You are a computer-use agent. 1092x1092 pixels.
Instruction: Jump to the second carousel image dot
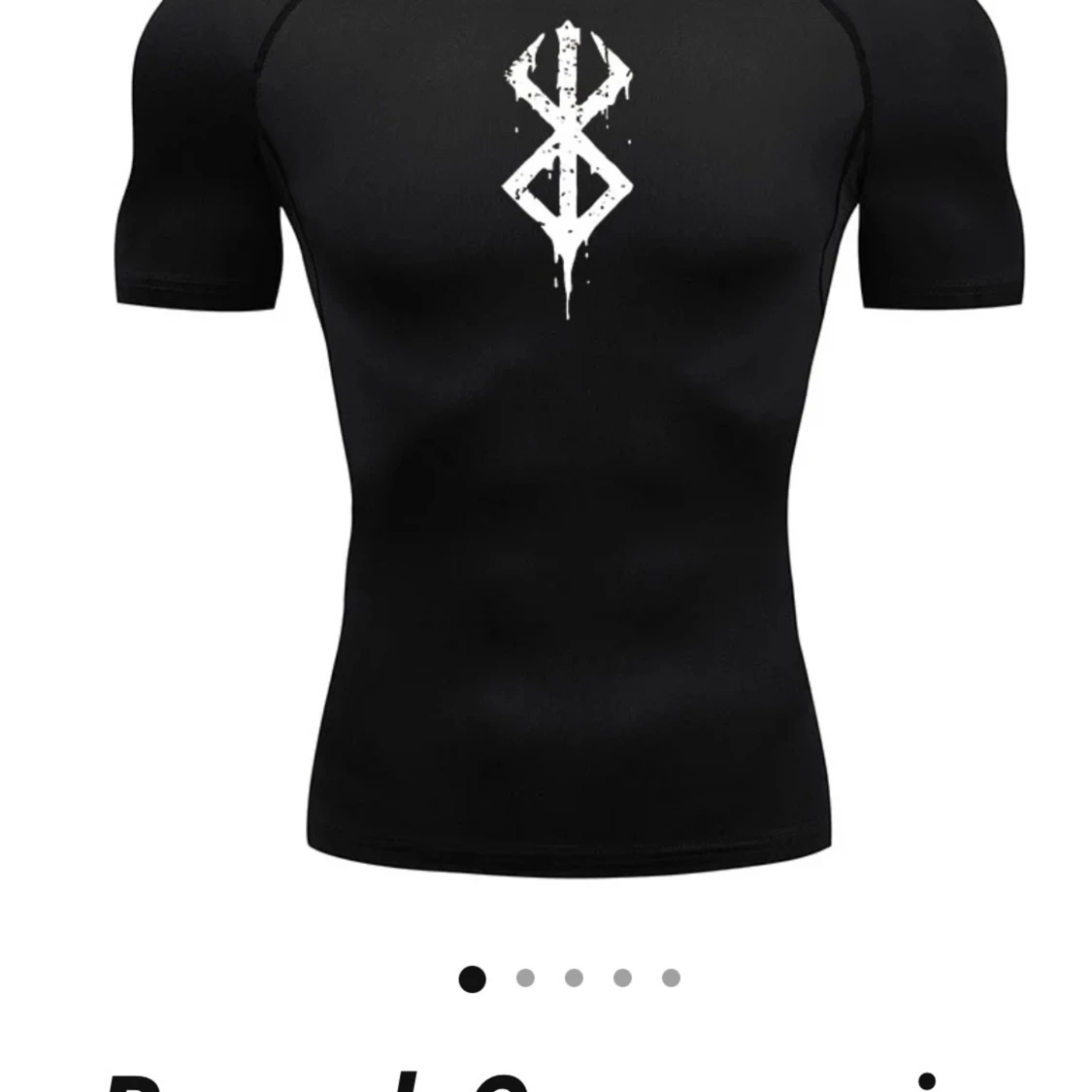click(x=525, y=977)
